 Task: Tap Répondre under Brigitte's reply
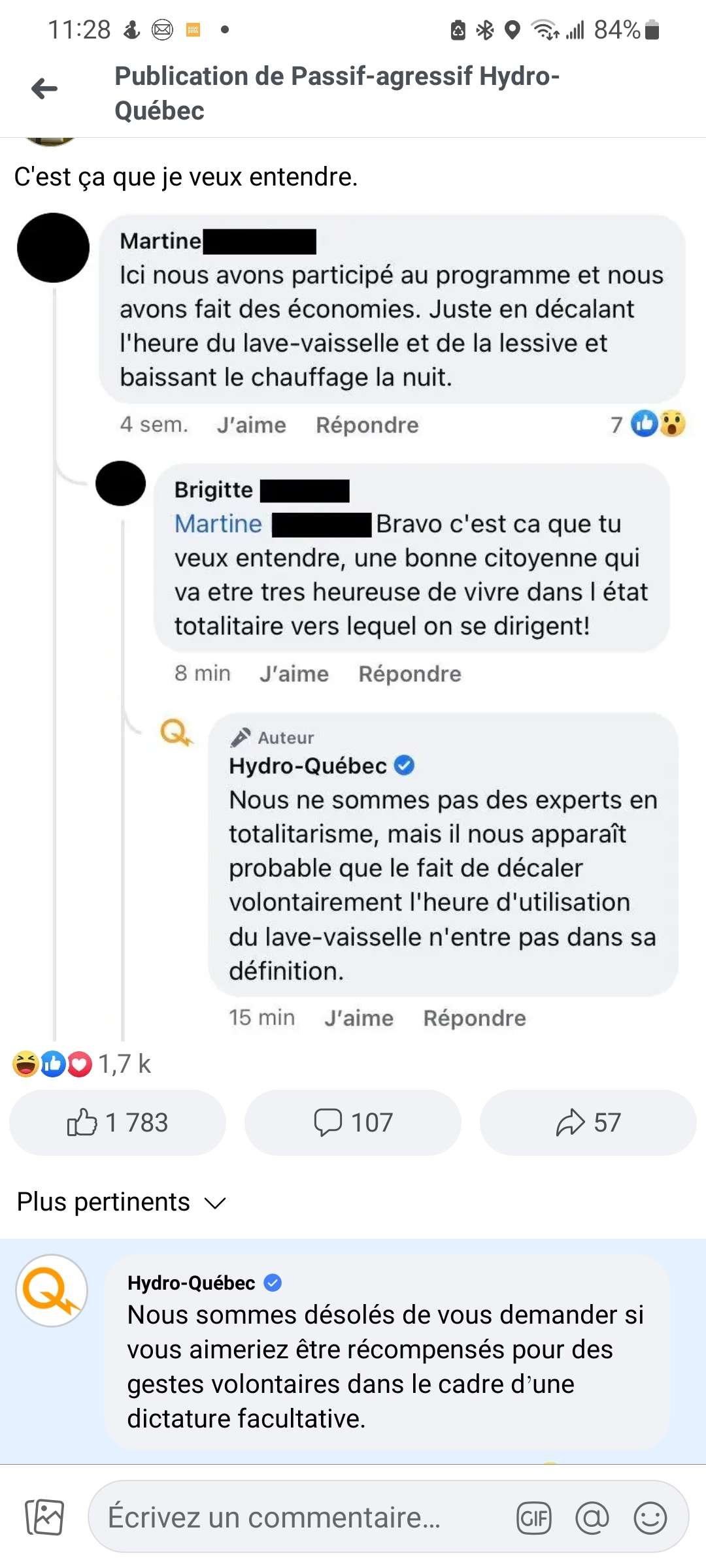pyautogui.click(x=410, y=674)
